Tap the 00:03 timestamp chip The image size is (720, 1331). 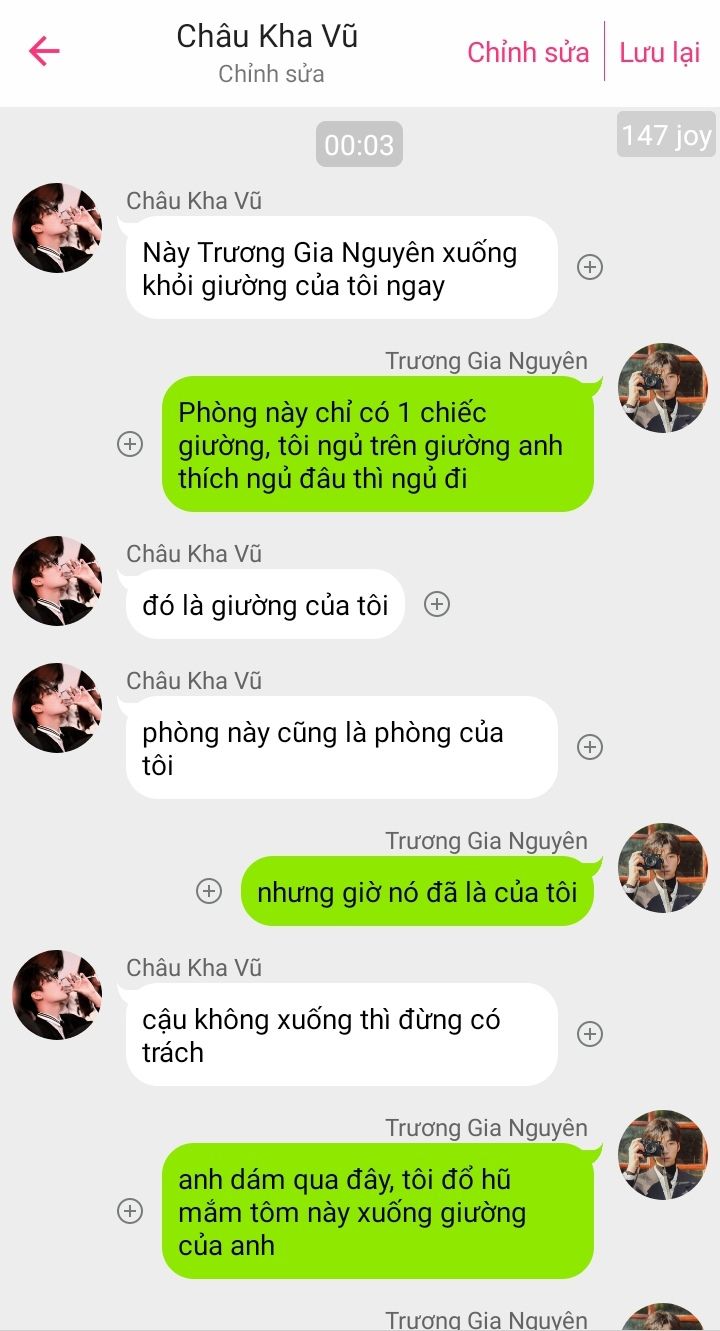[x=359, y=145]
